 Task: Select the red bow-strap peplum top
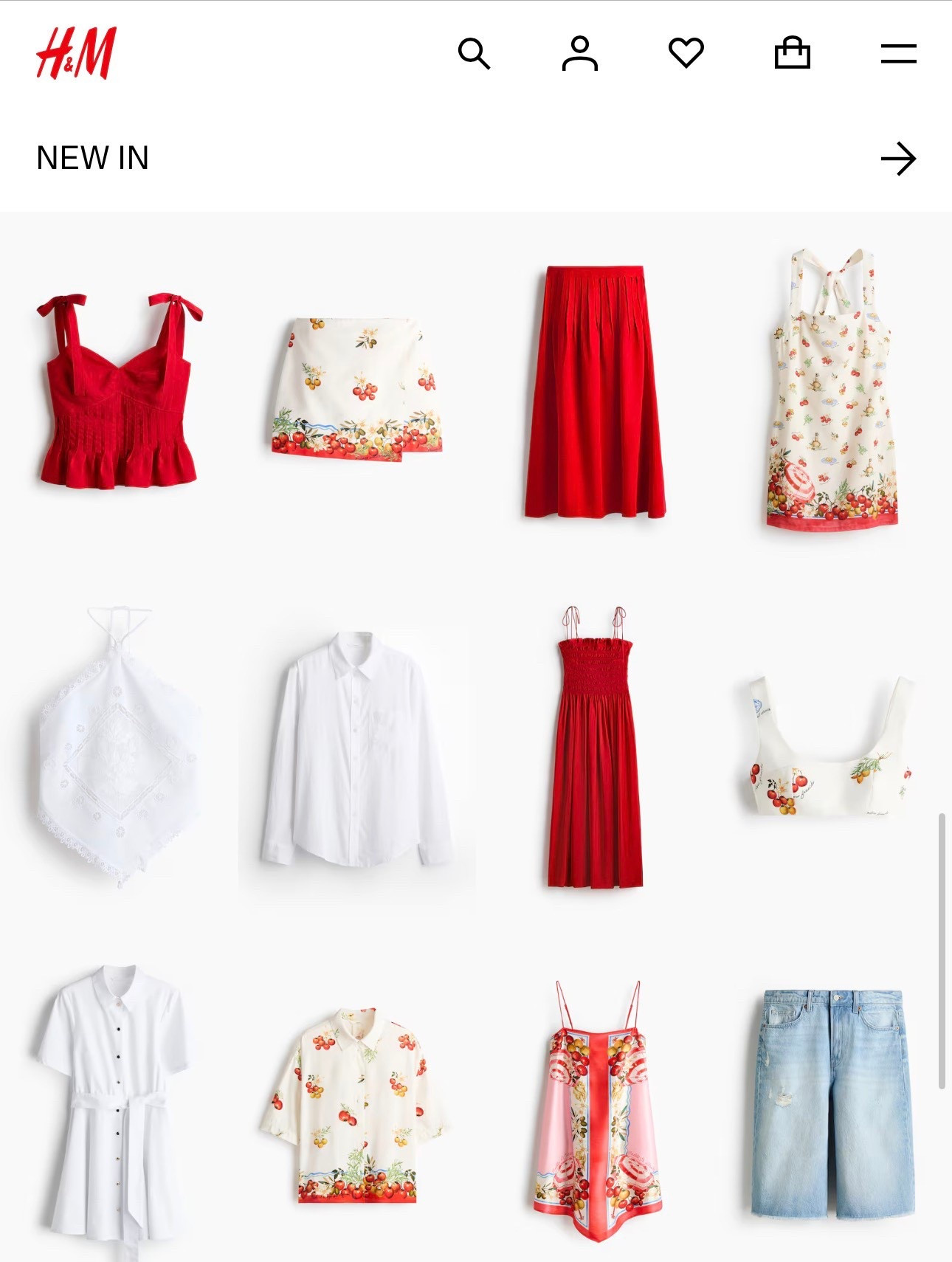click(118, 391)
